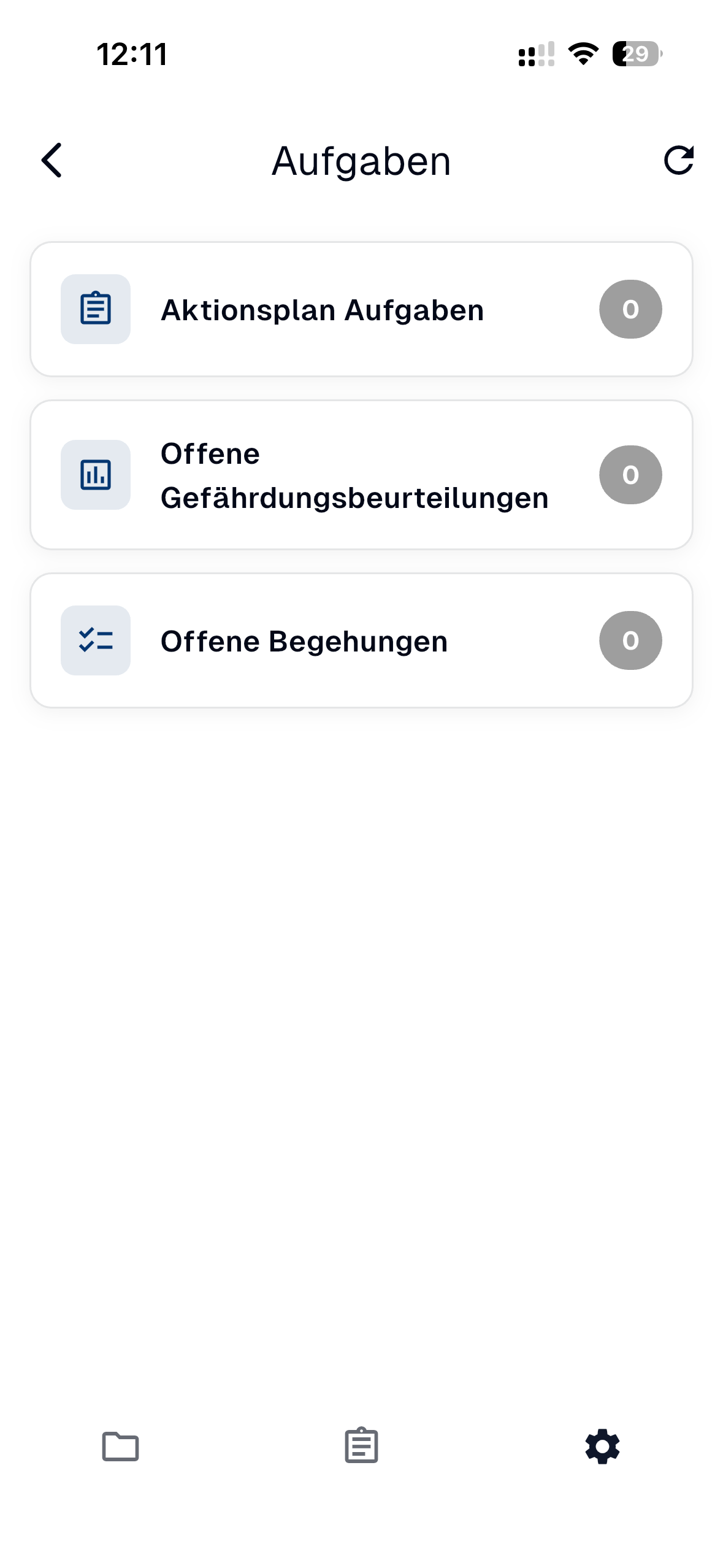Select the clipboard icon beside Aktionsplan Aufgaben
Viewport: 723px width, 1568px height.
pyautogui.click(x=96, y=309)
